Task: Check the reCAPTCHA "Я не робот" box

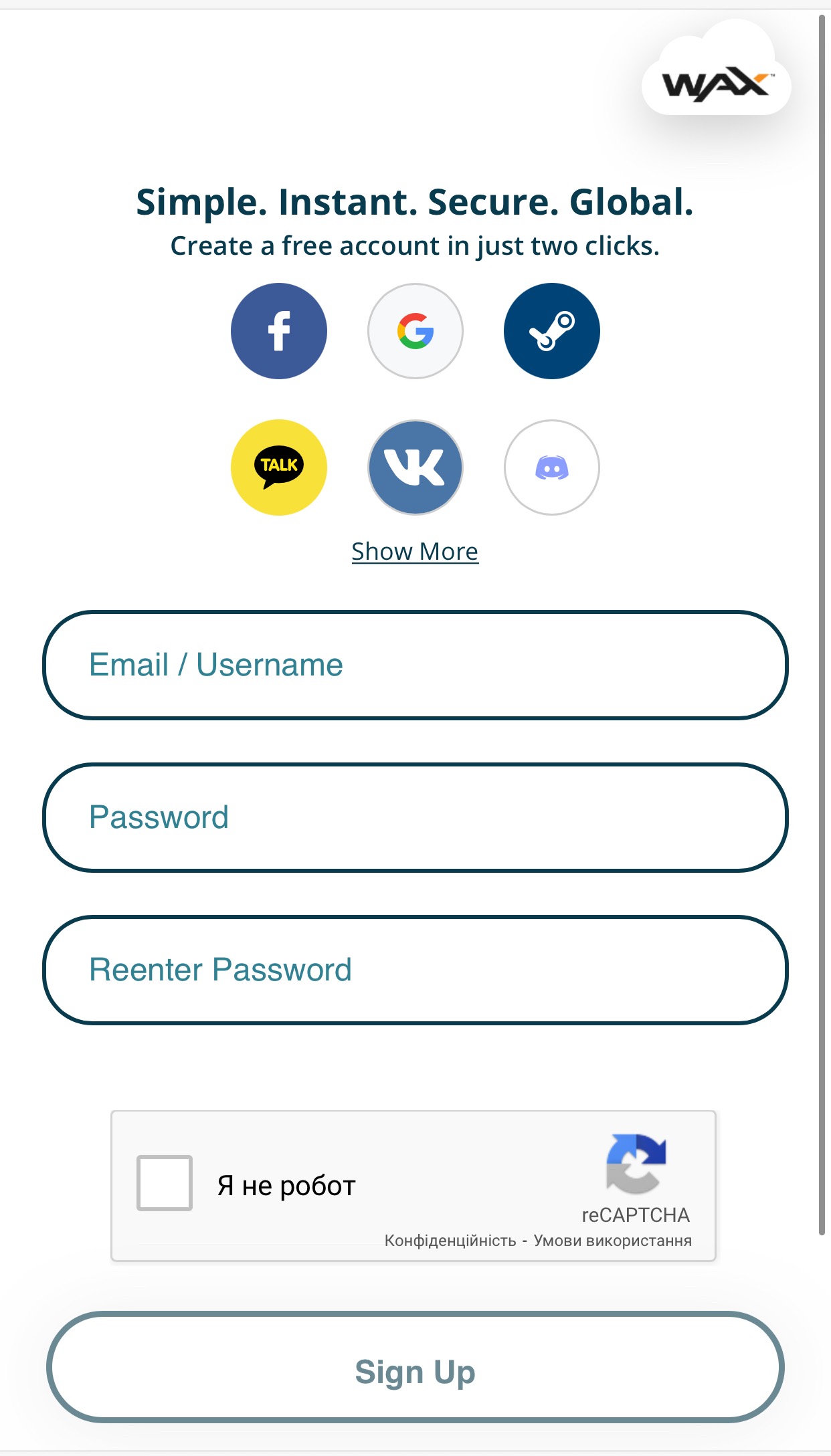Action: pyautogui.click(x=165, y=1182)
